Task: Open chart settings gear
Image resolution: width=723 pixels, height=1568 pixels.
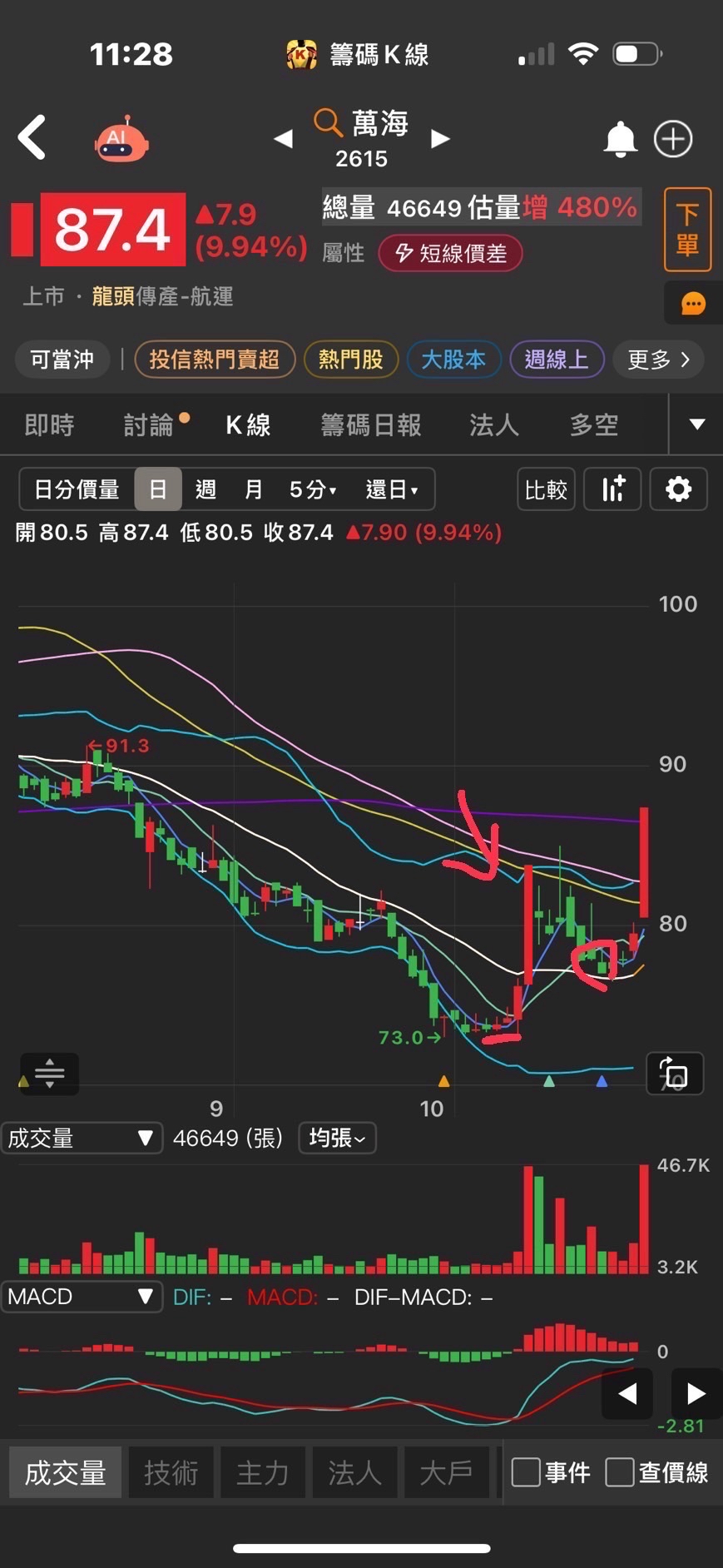Action: pyautogui.click(x=678, y=489)
